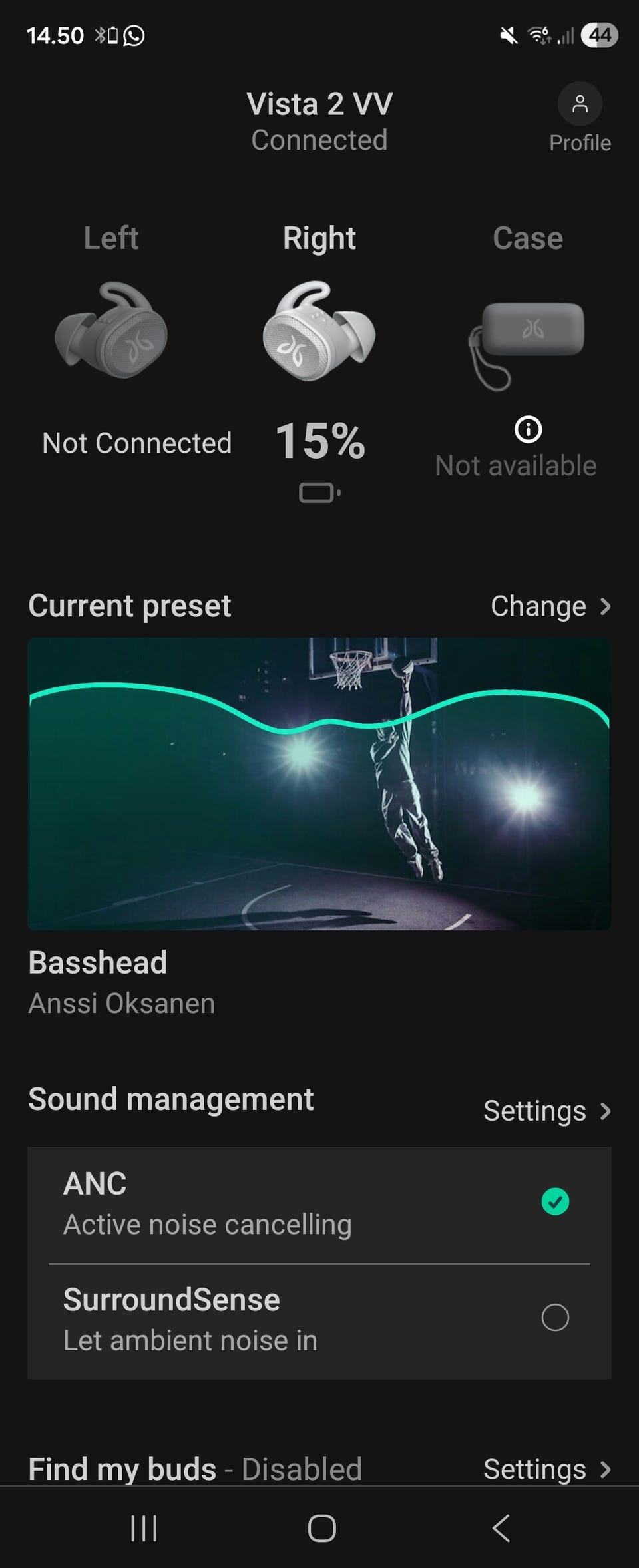This screenshot has height=1568, width=639.
Task: Change the current preset
Action: point(550,606)
